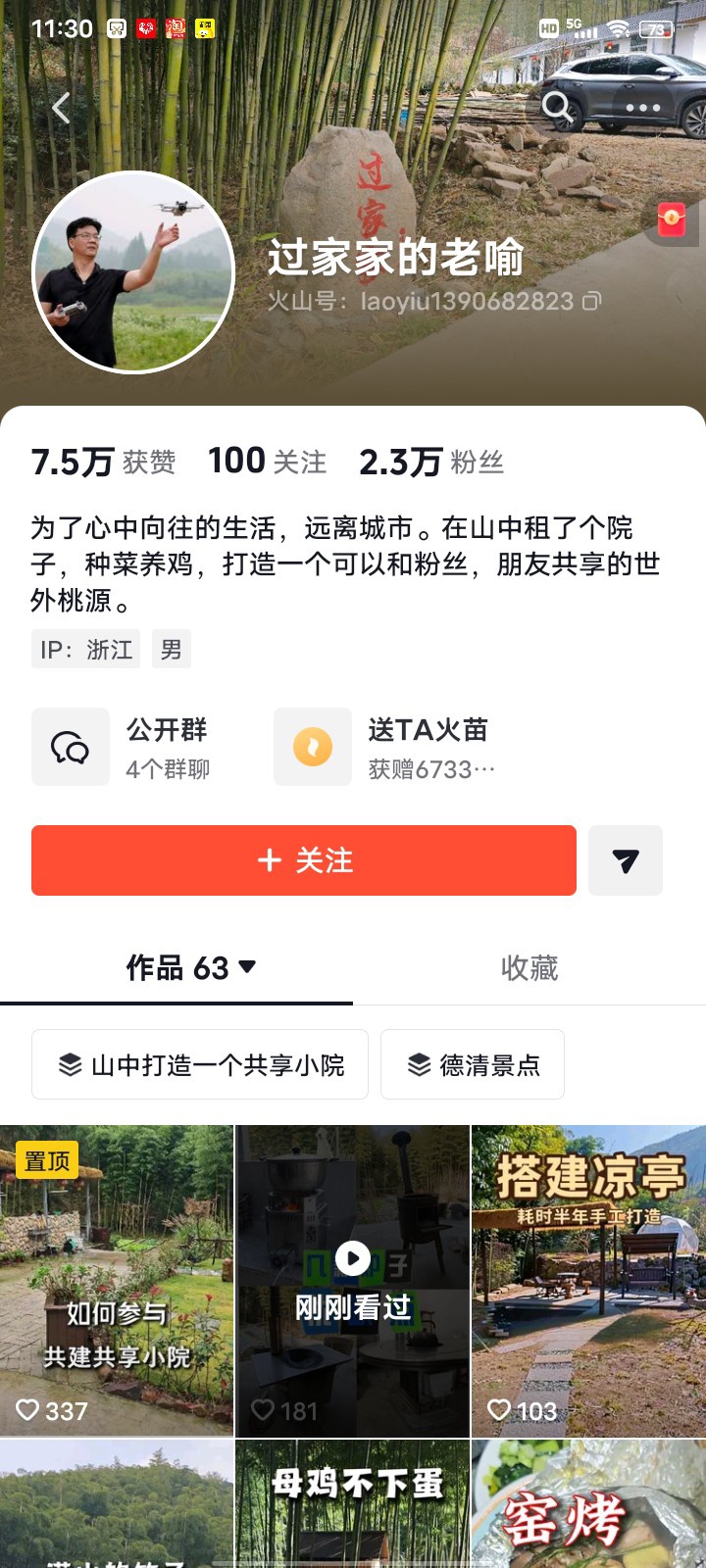Open the search icon in the header
This screenshot has width=706, height=1568.
pos(557,106)
